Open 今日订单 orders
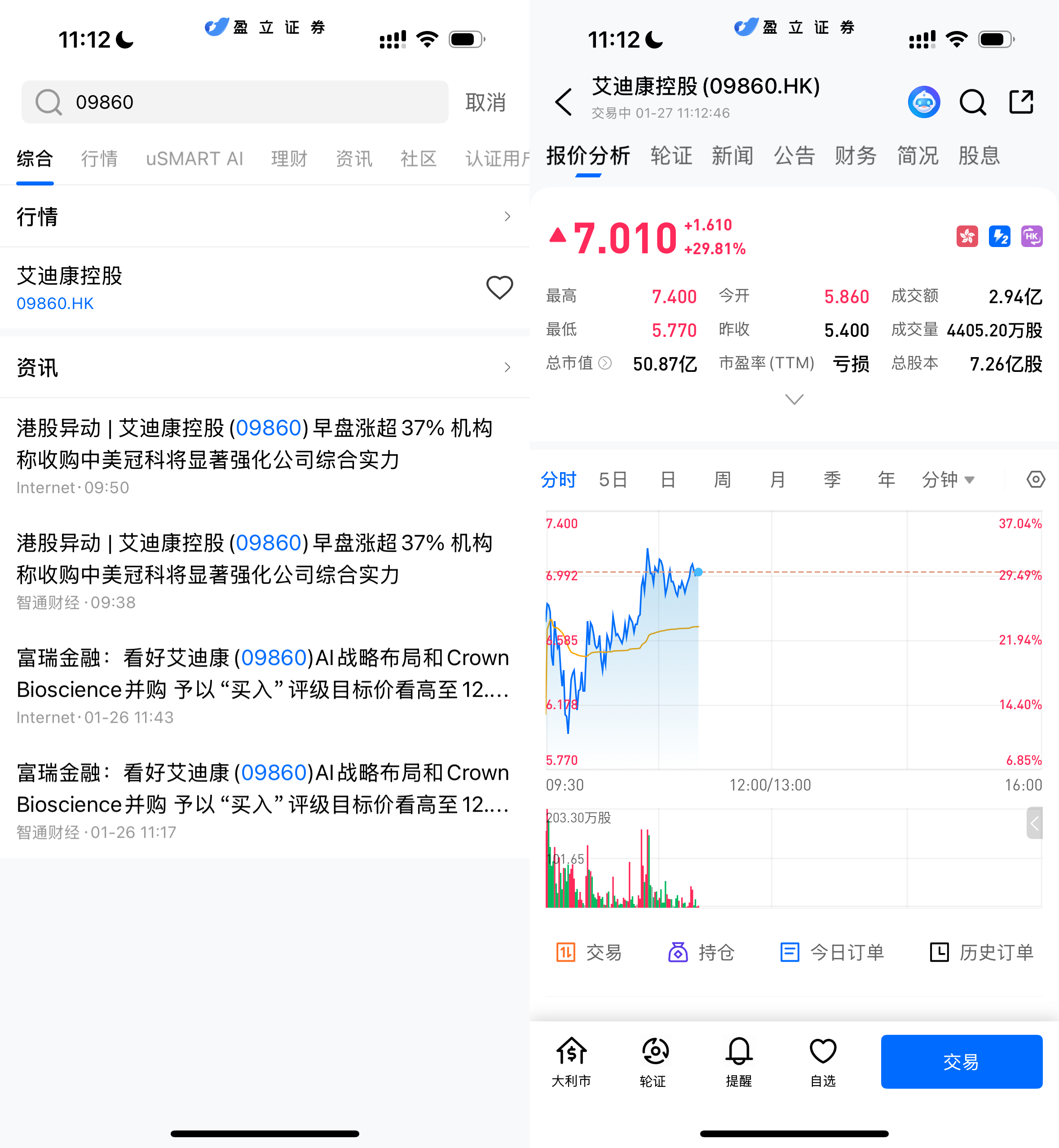 tap(832, 953)
